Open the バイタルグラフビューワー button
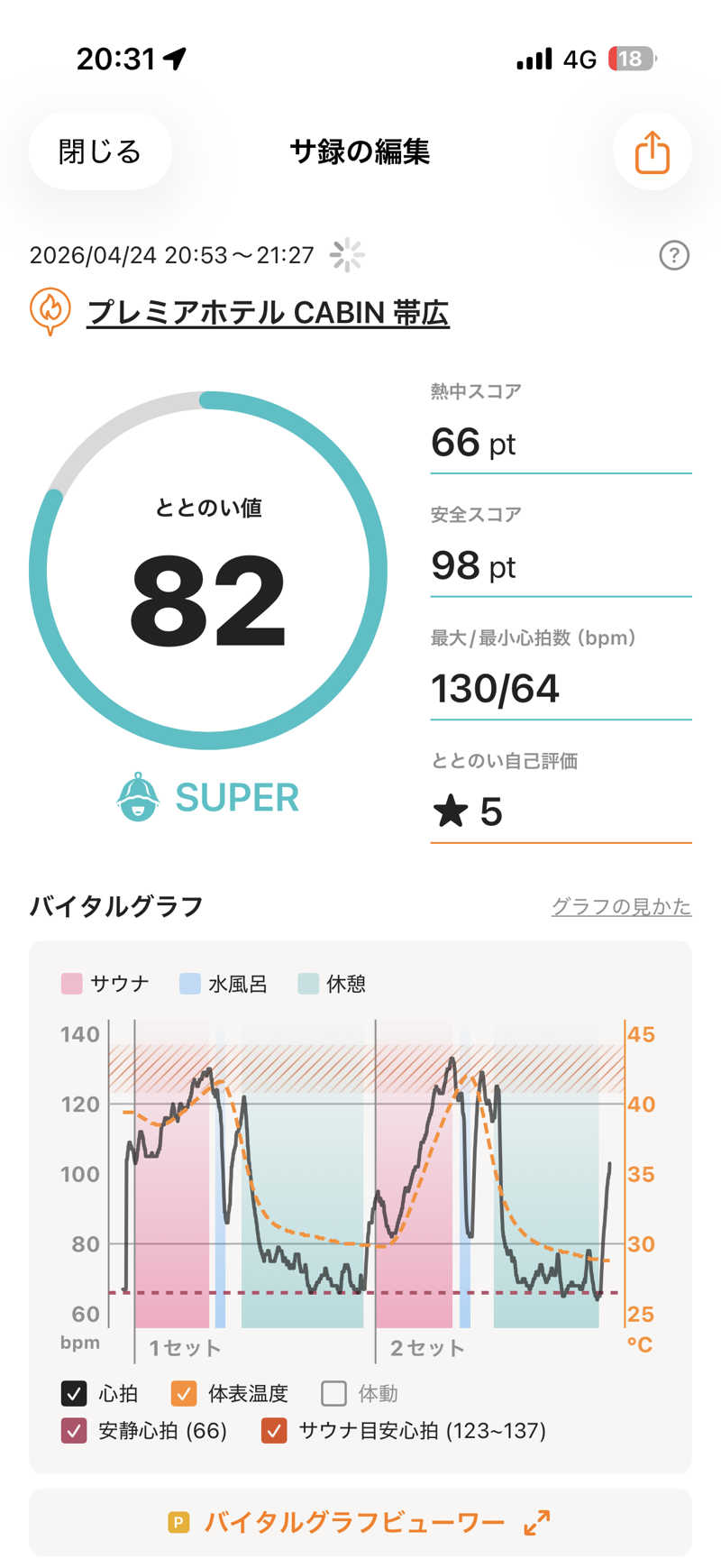Image resolution: width=721 pixels, height=1568 pixels. pos(360,1523)
